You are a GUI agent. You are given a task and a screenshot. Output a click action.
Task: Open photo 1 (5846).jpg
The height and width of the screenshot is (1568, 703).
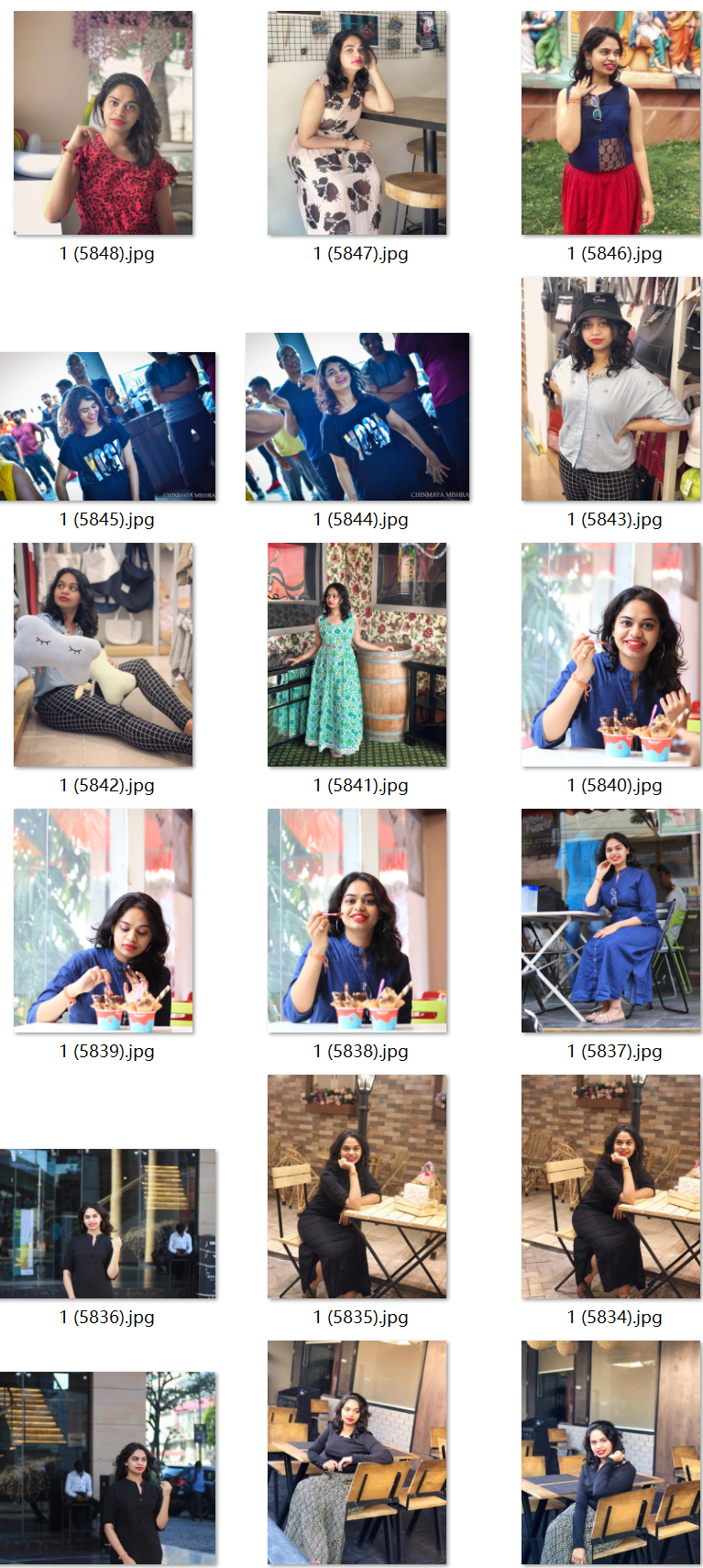[610, 123]
